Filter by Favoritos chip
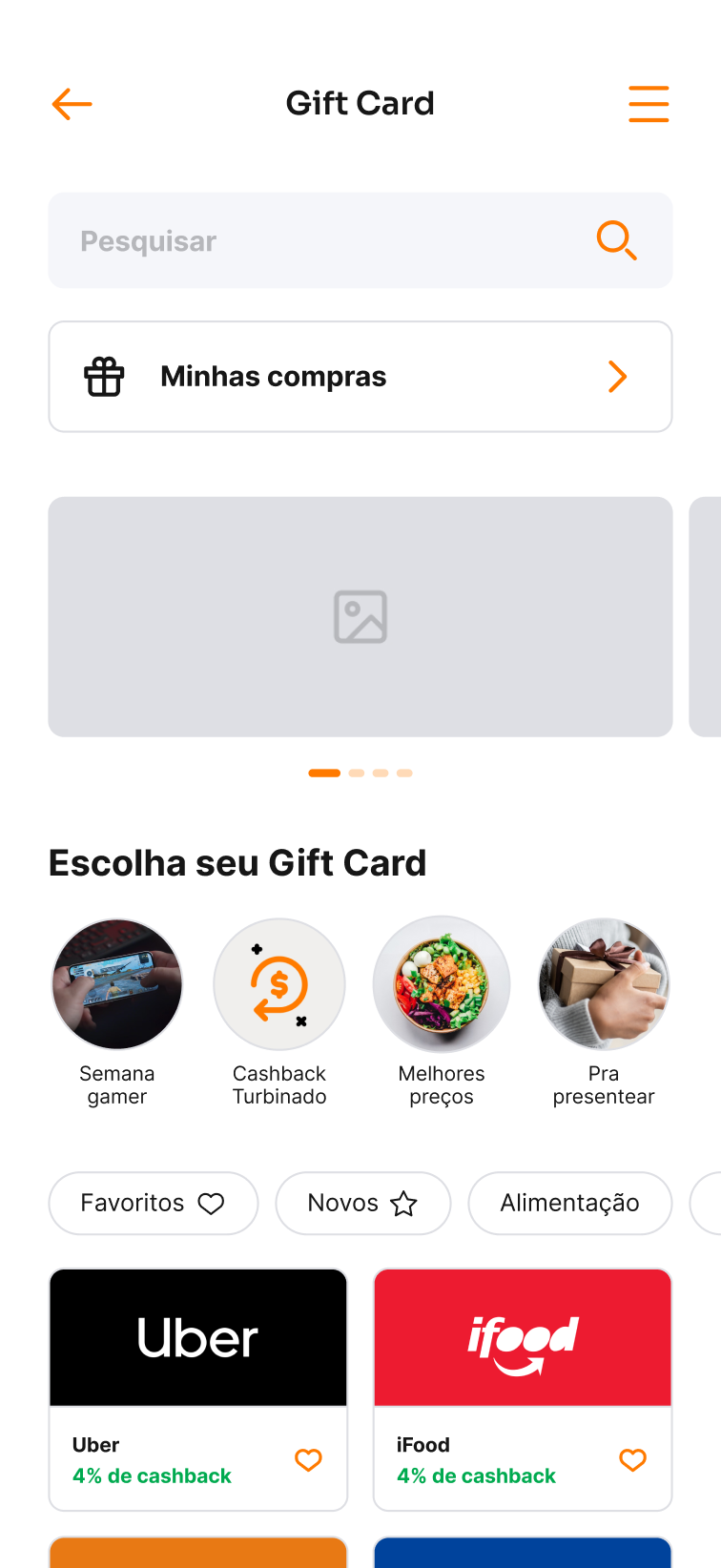721x1568 pixels. [153, 1203]
